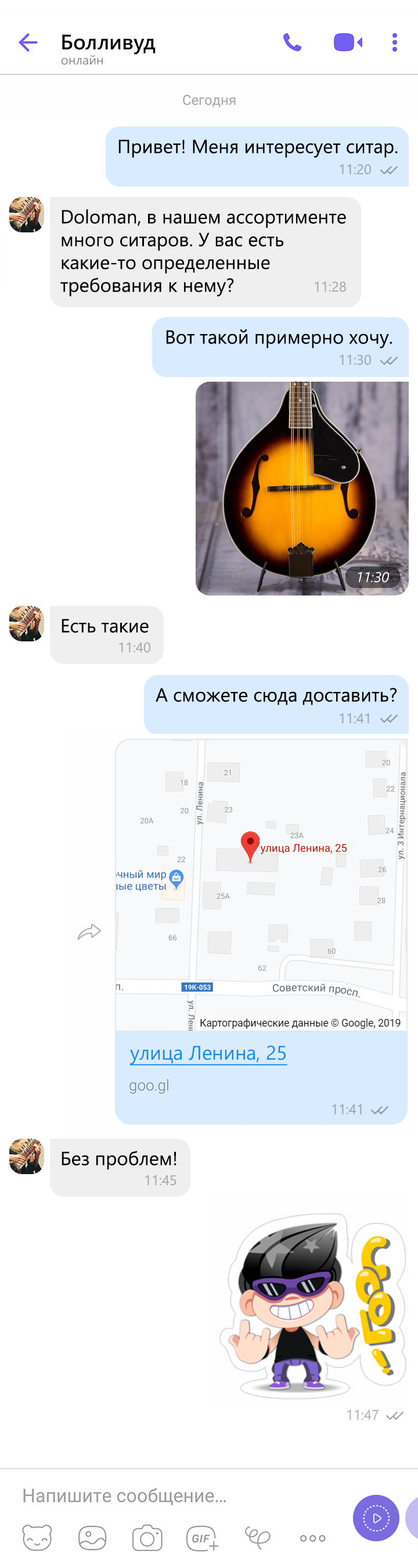This screenshot has width=418, height=1568.
Task: Record an instant video message
Action: point(376,1518)
